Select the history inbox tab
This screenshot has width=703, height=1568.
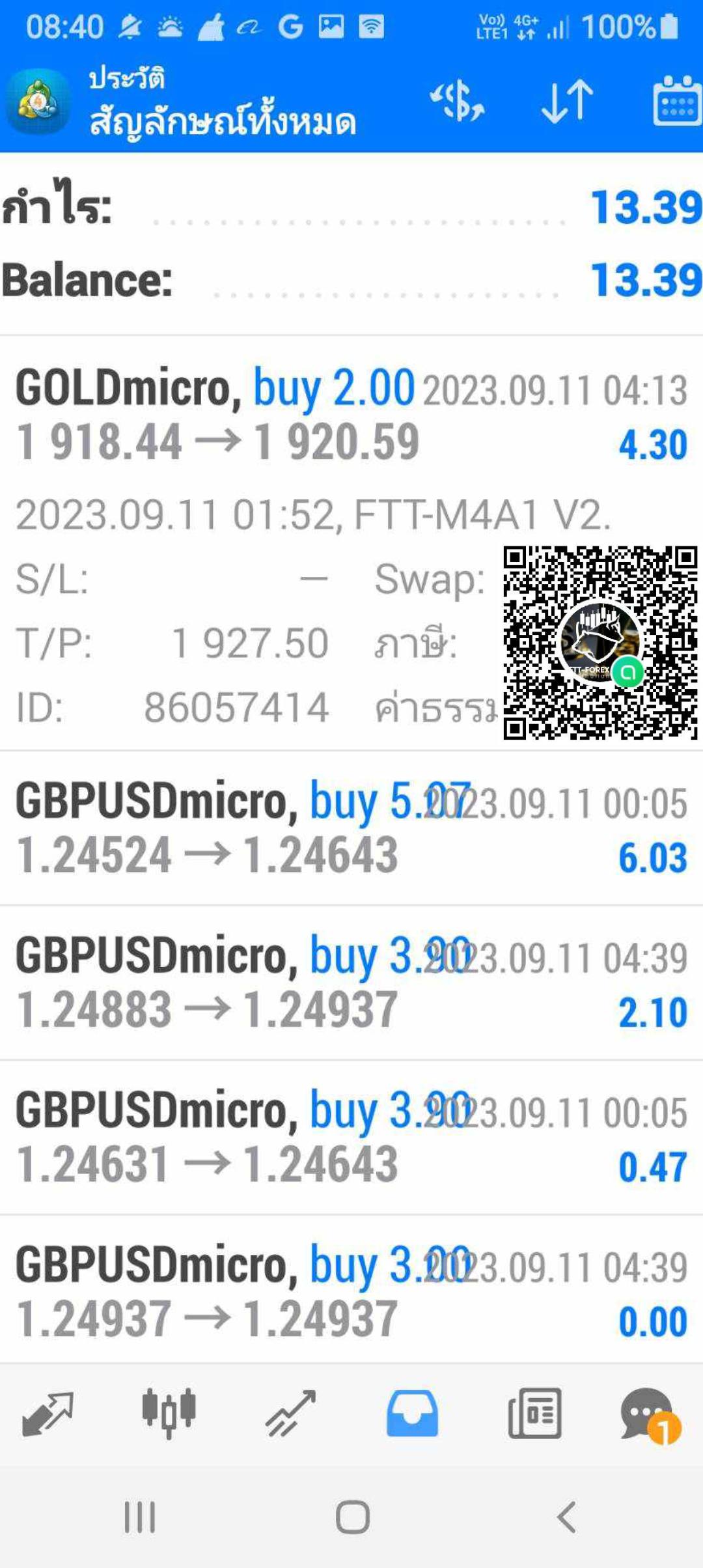(412, 1413)
